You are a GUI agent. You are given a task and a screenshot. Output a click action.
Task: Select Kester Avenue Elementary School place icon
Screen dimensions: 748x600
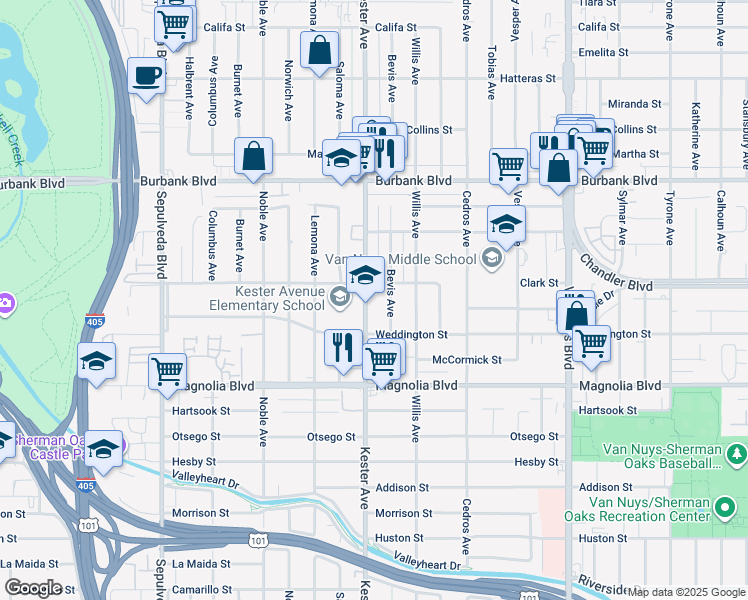pyautogui.click(x=340, y=298)
